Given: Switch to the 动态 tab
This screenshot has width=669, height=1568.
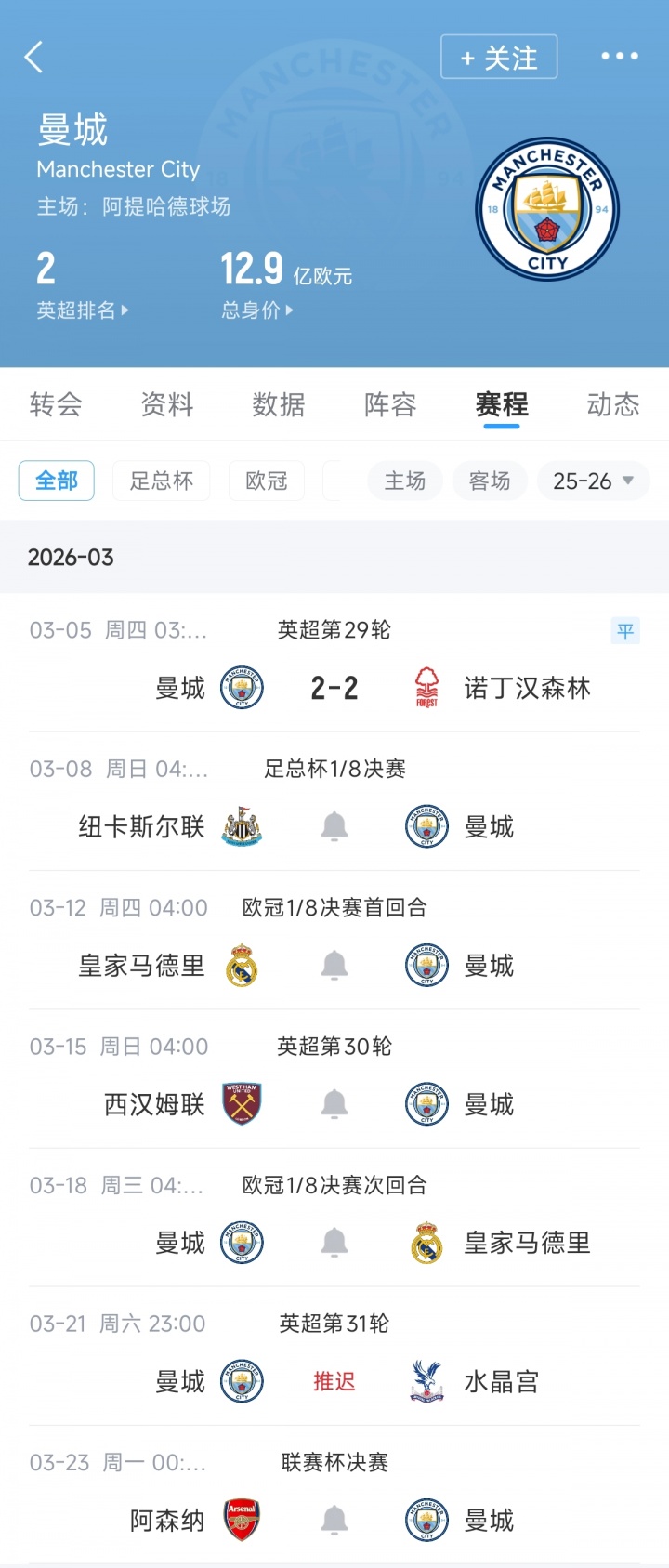Looking at the screenshot, I should click(x=613, y=404).
